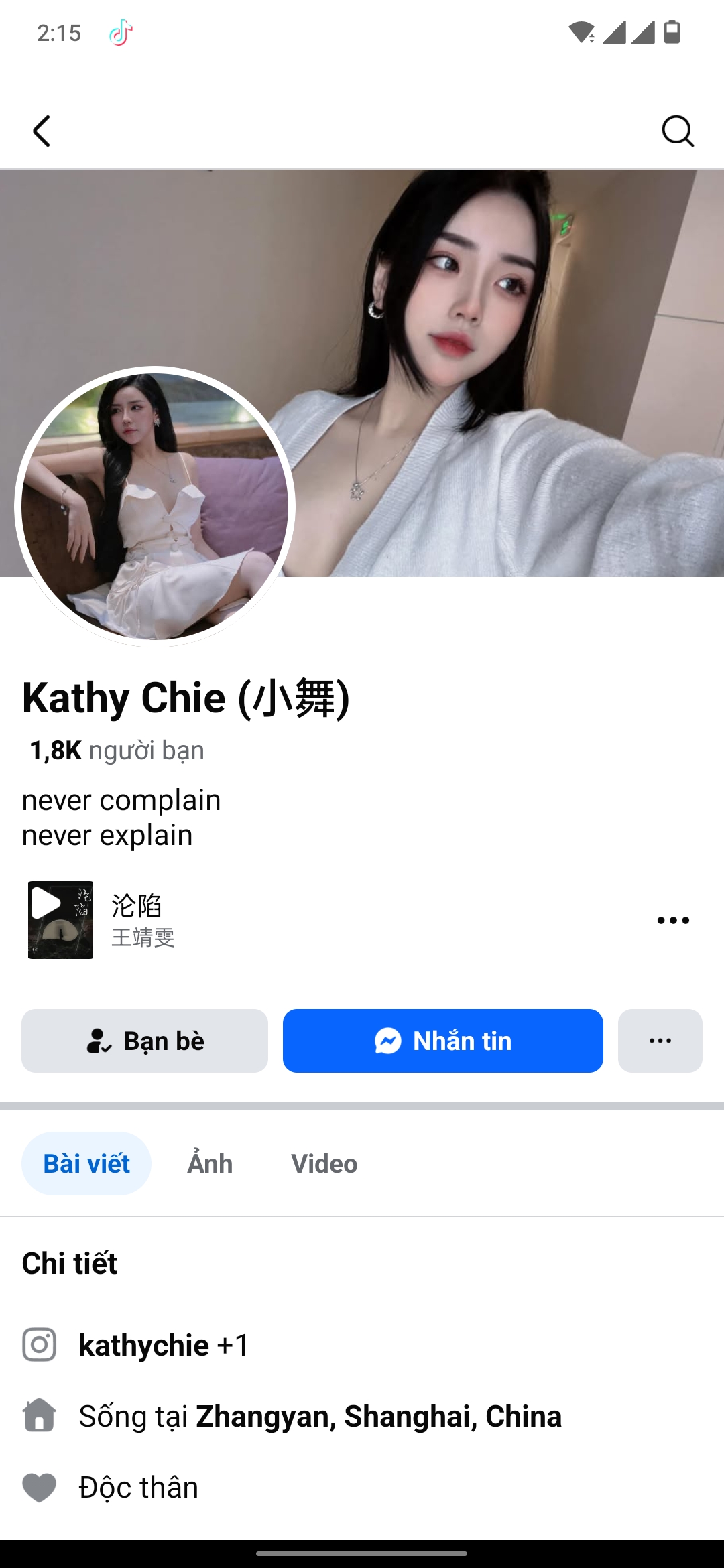Switch to the Video tab
The image size is (724, 1568).
coord(324,1164)
